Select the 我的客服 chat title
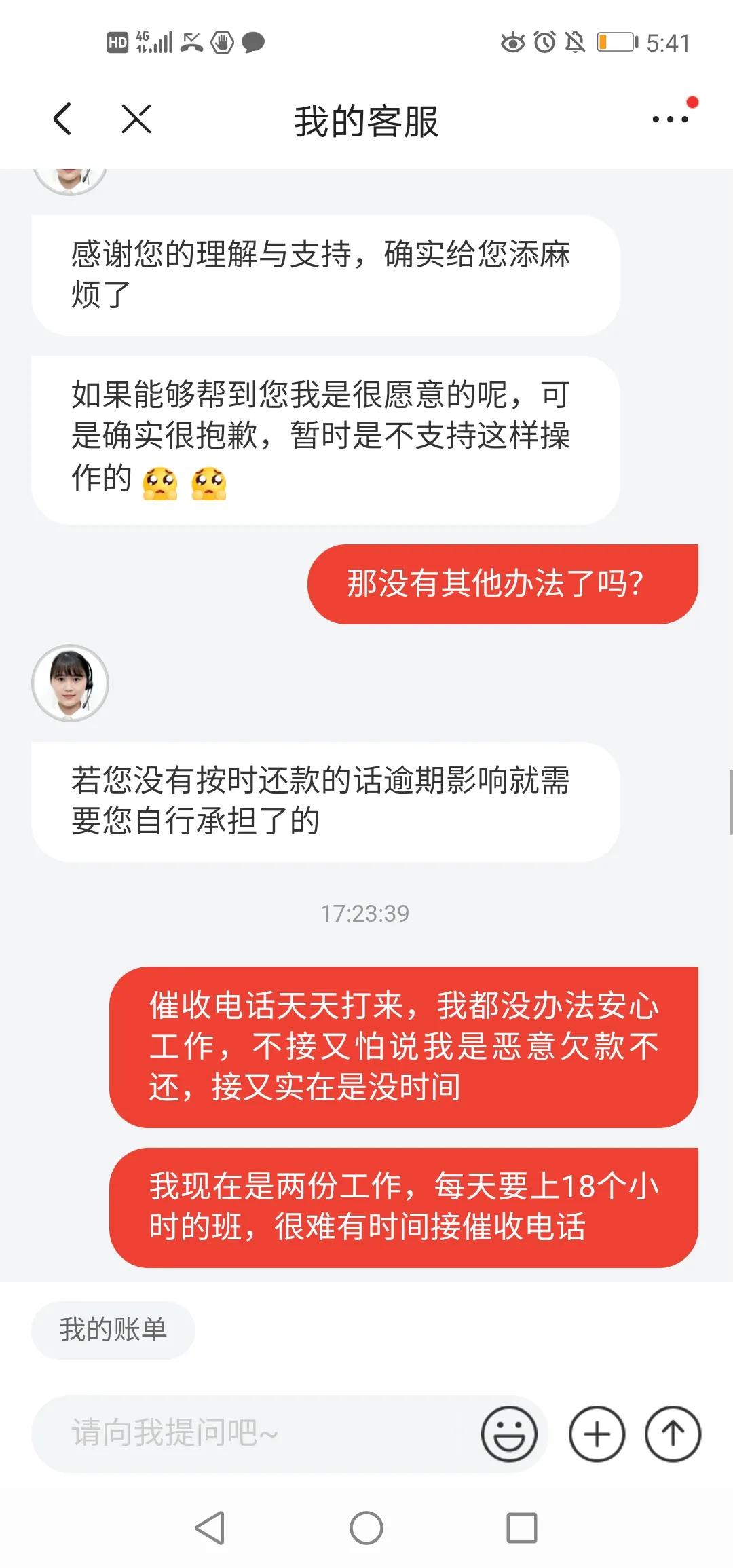Screen dimensions: 733x1568 (366, 119)
